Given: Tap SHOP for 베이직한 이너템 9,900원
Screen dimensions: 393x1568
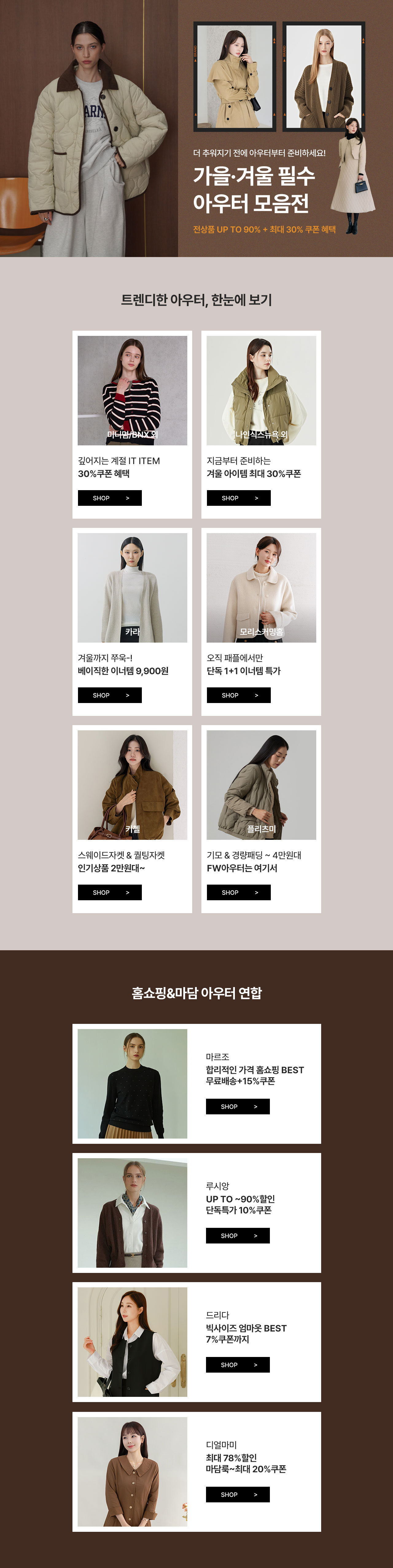Looking at the screenshot, I should [110, 695].
